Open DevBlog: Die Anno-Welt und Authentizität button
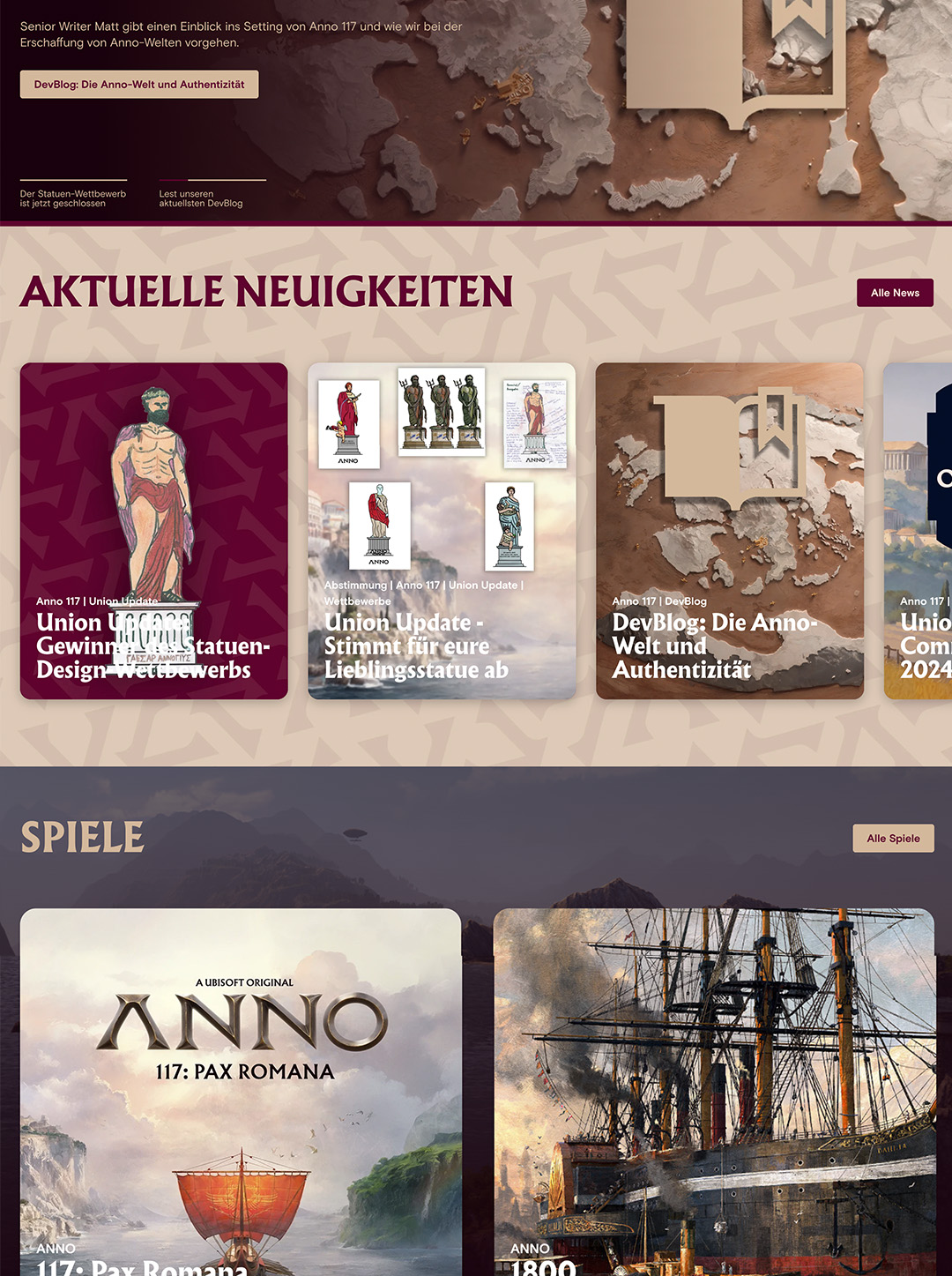Viewport: 952px width, 1276px height. pyautogui.click(x=139, y=85)
